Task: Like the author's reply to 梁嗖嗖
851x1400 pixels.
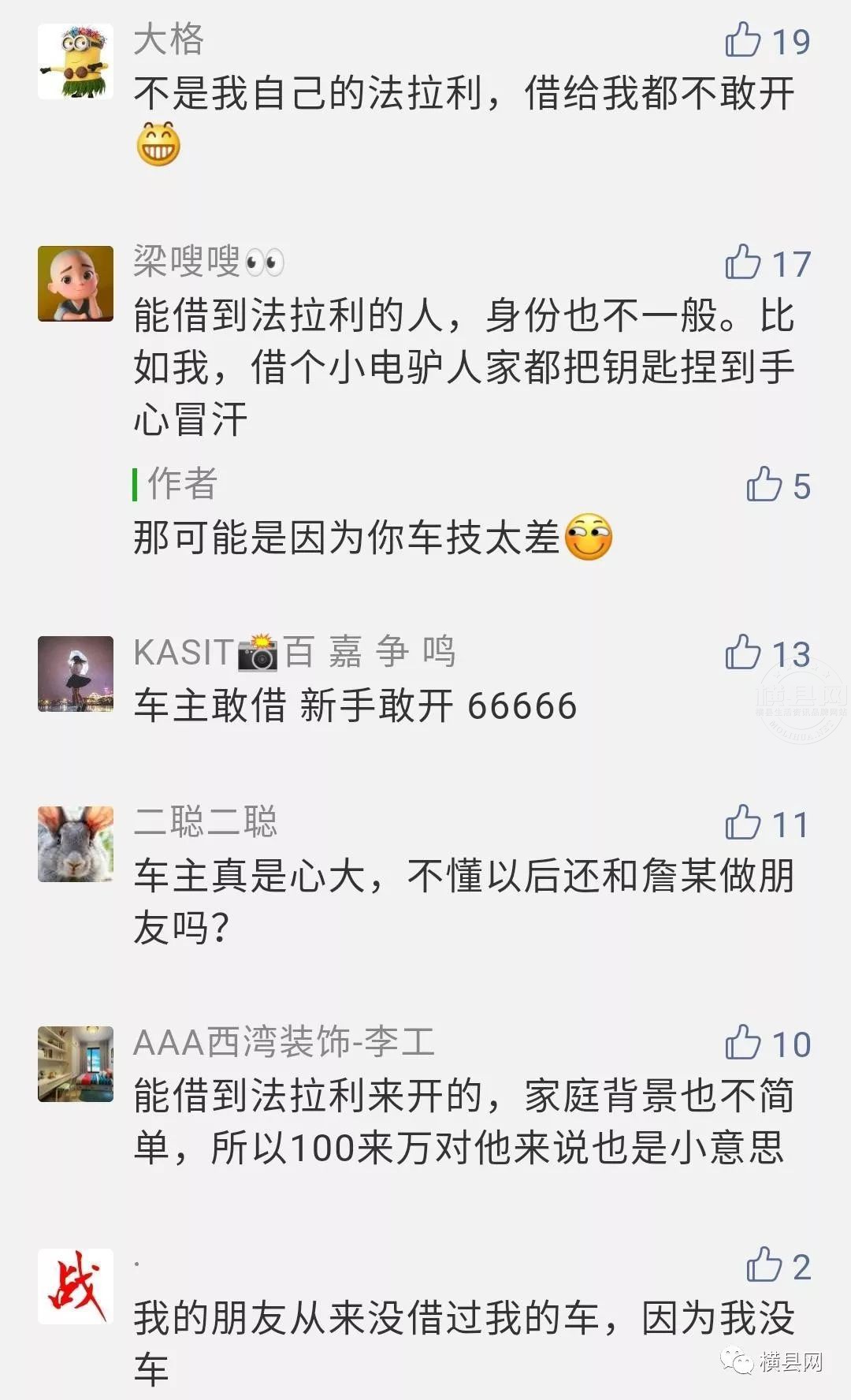Action: point(764,485)
